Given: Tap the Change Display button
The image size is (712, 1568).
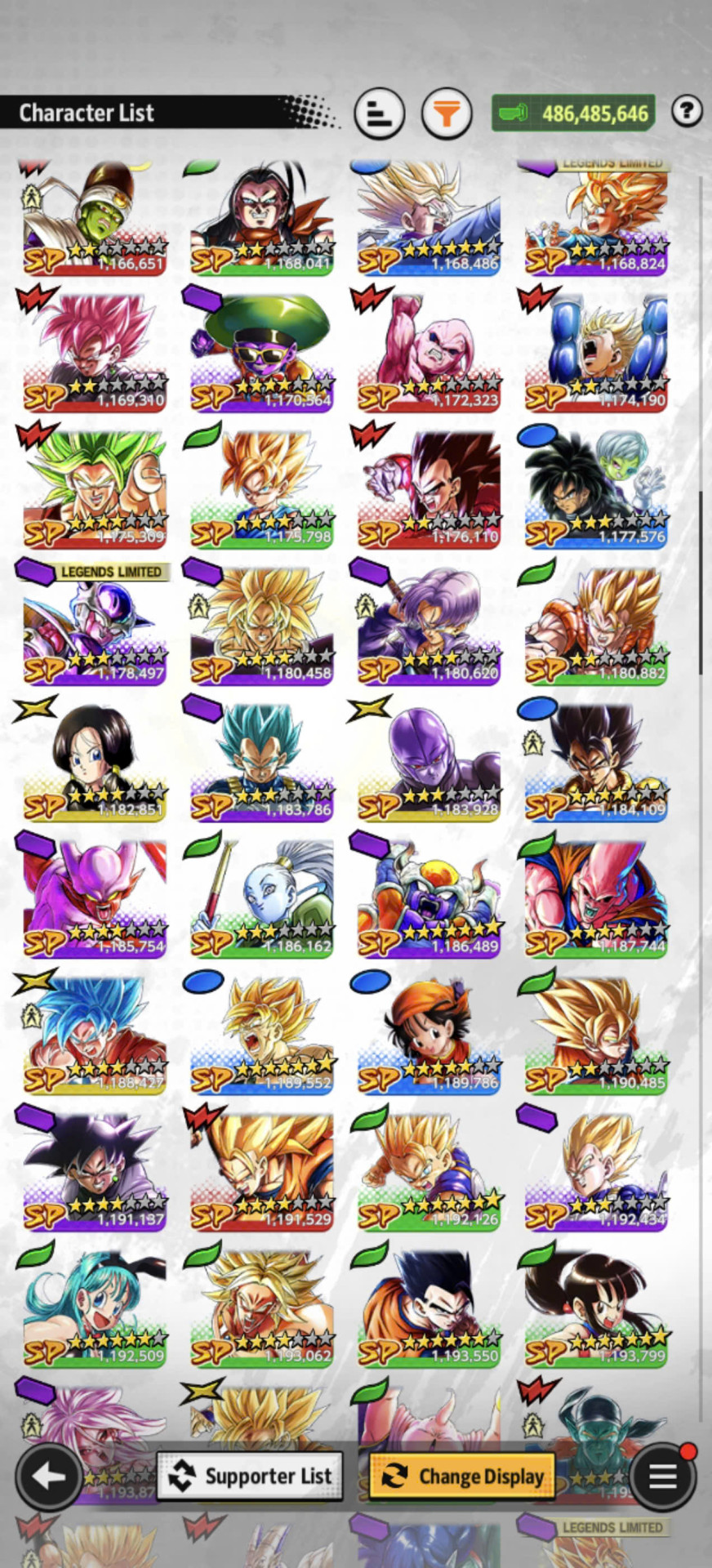Looking at the screenshot, I should click(463, 1476).
